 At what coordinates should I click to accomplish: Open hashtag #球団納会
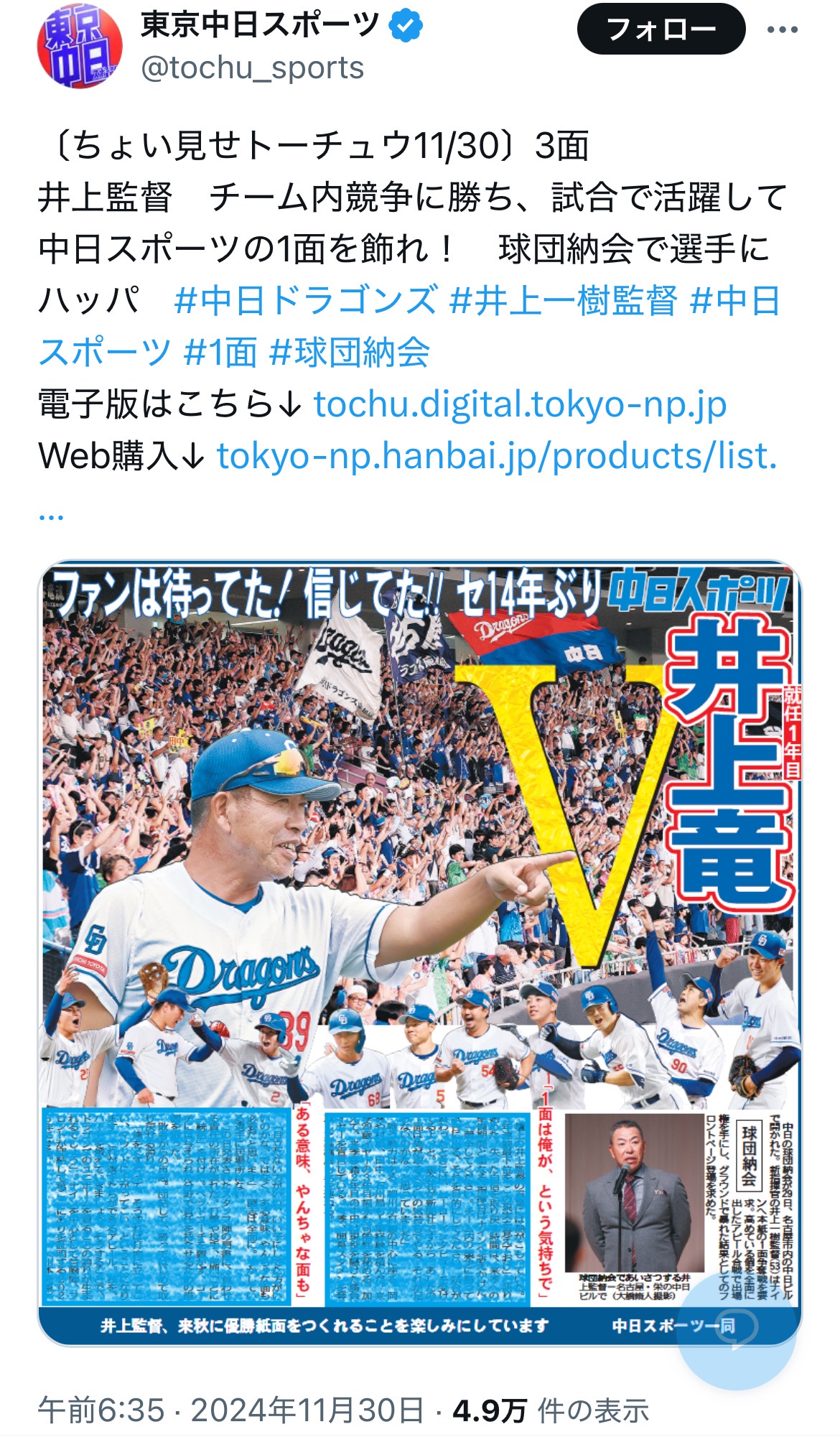350,352
